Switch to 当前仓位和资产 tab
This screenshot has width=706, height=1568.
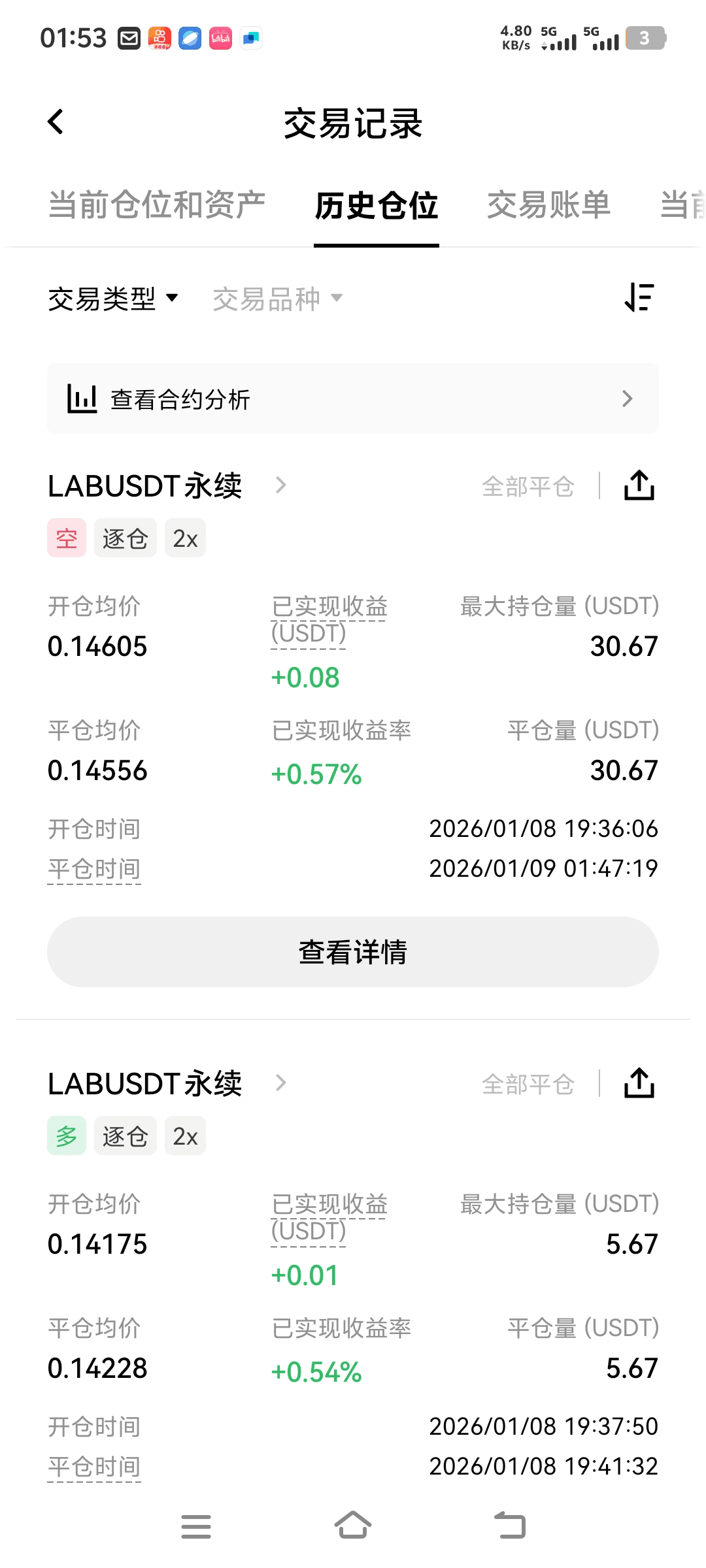(x=157, y=205)
